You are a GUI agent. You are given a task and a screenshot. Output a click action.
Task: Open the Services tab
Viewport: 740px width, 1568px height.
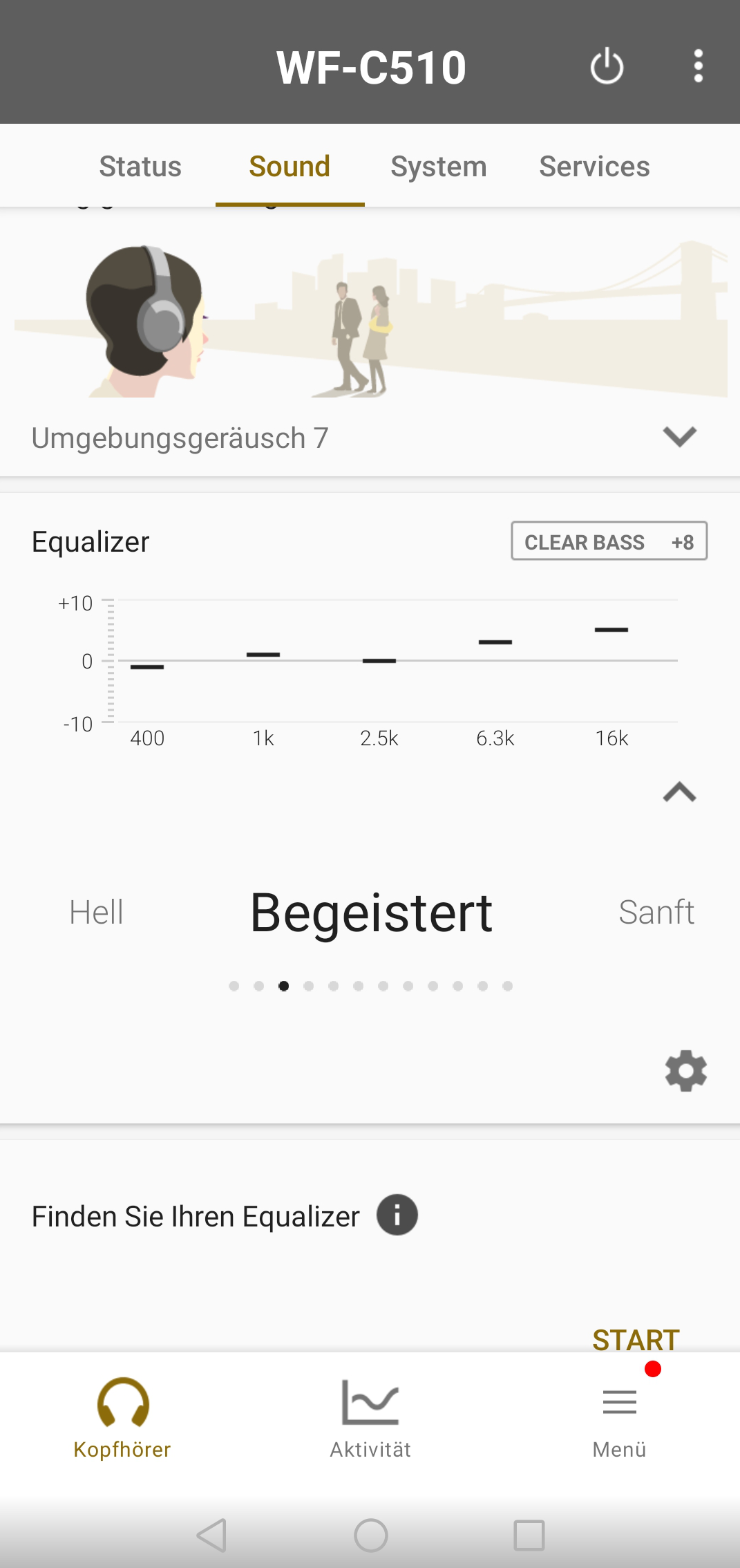tap(594, 167)
